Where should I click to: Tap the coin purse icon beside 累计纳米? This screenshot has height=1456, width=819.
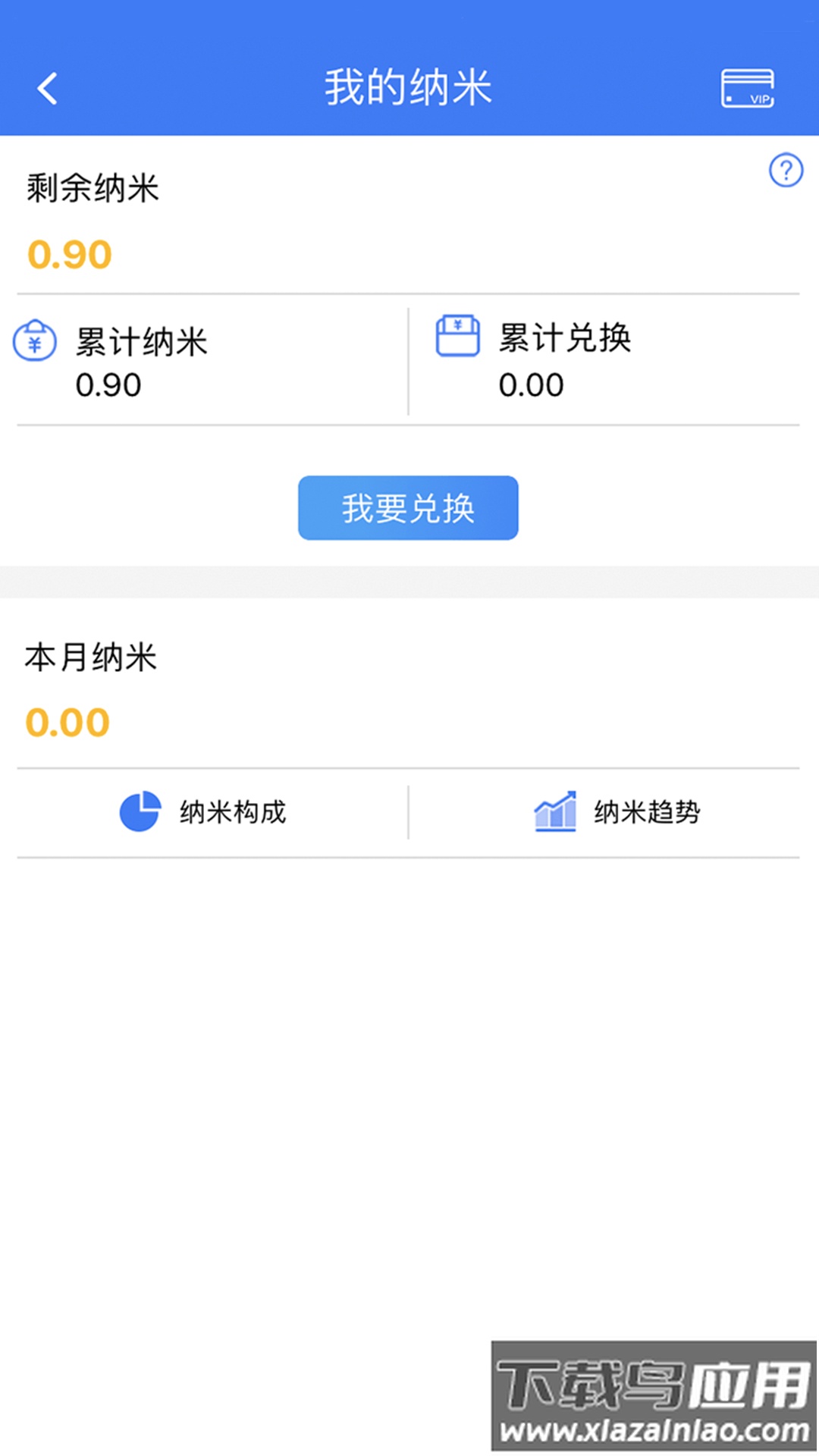(x=33, y=341)
